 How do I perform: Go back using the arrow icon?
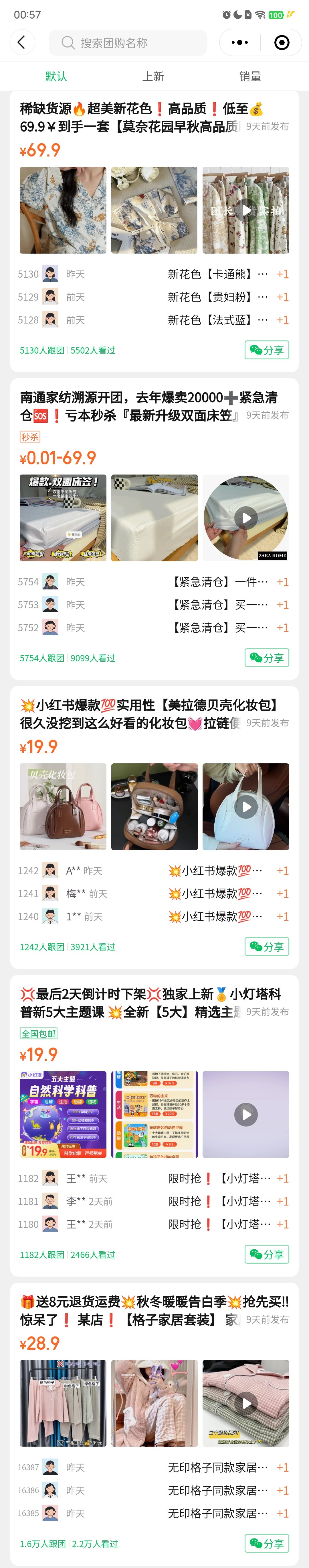click(22, 43)
